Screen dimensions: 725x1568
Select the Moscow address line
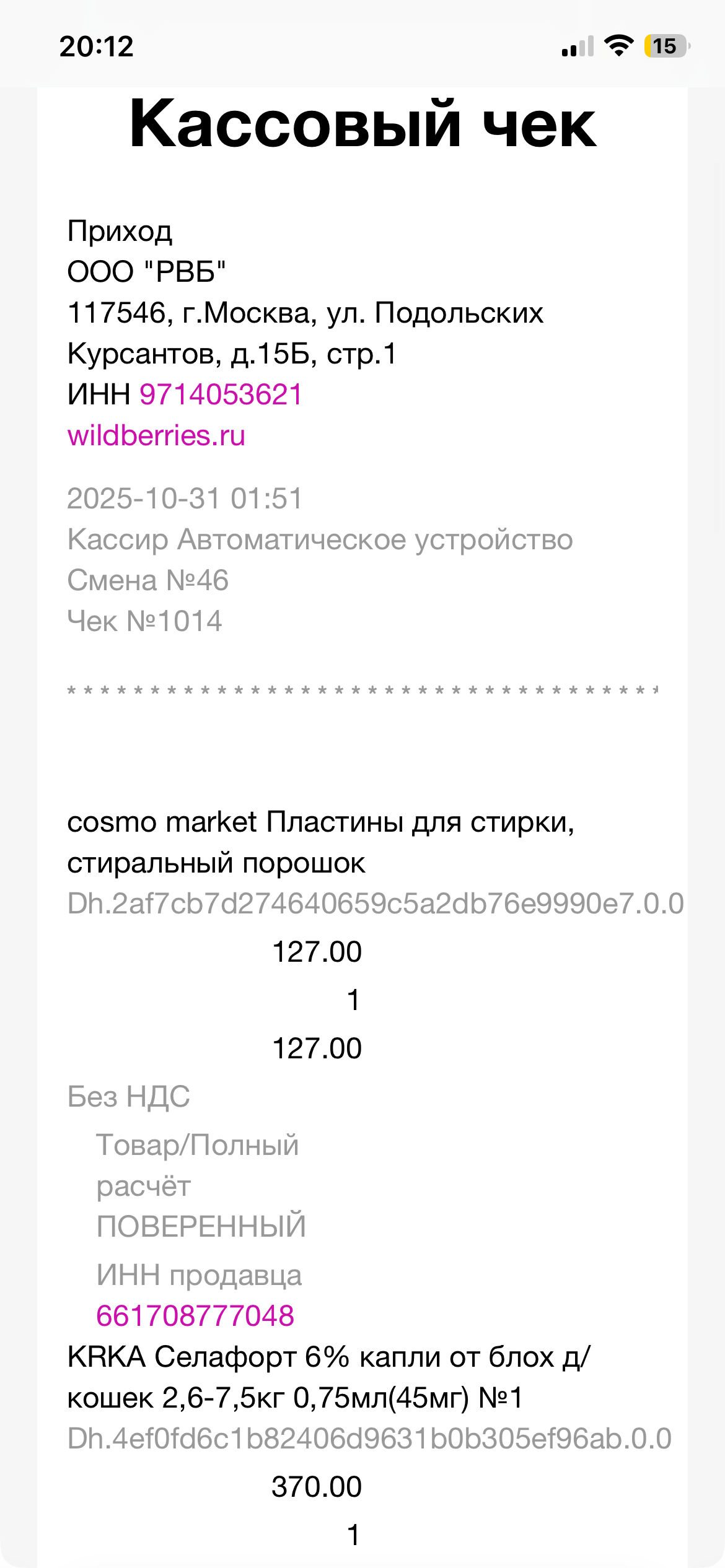306,313
